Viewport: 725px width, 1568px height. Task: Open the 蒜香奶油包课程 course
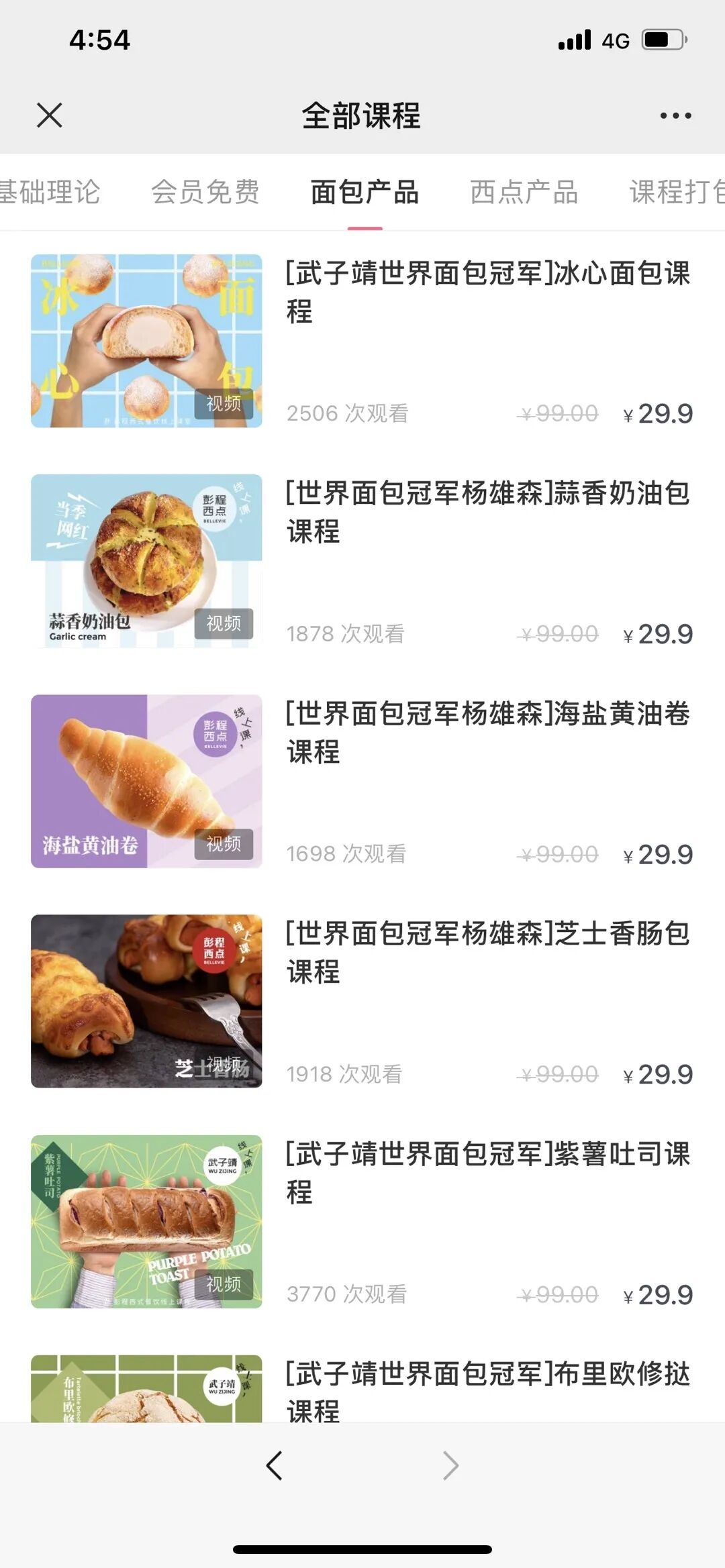click(x=487, y=512)
